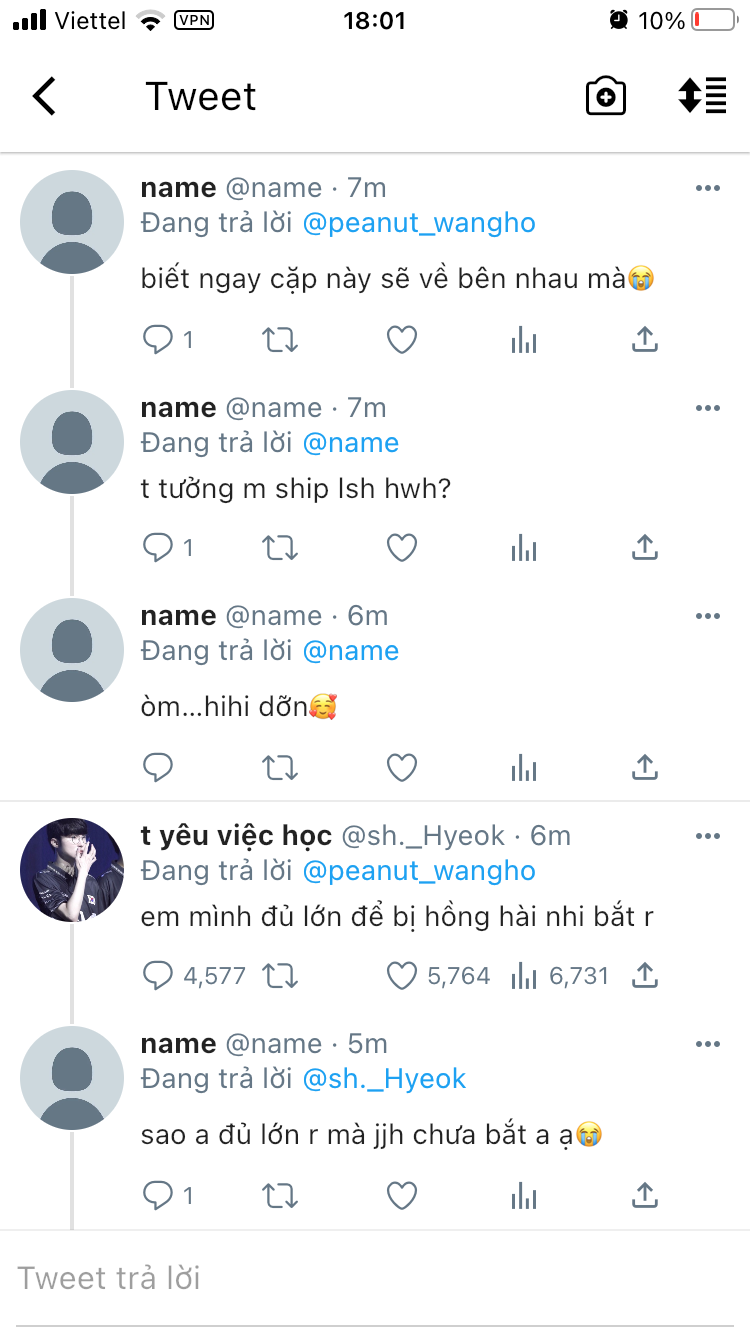View analytics of "sao a đủ lớn" reply

click(524, 1196)
